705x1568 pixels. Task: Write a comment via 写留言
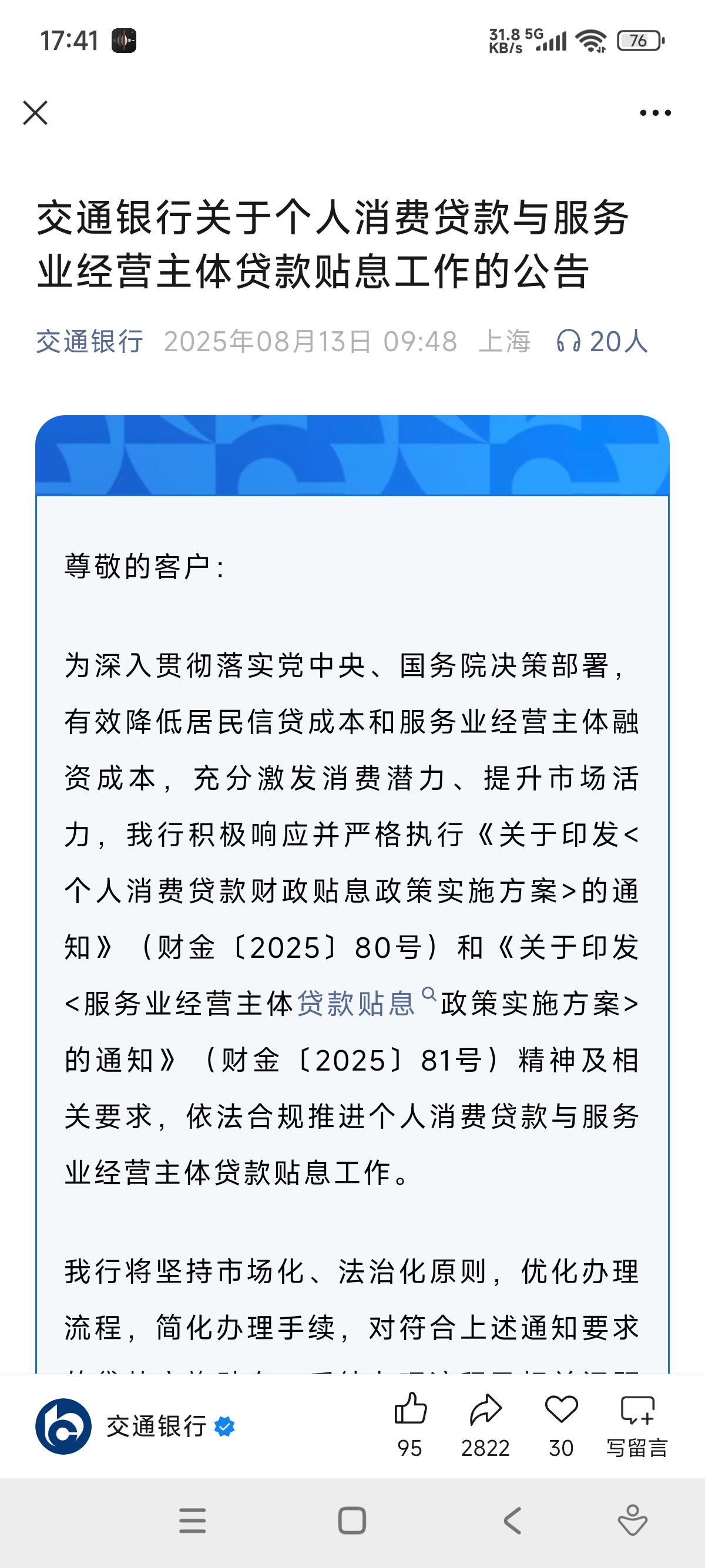click(637, 1425)
